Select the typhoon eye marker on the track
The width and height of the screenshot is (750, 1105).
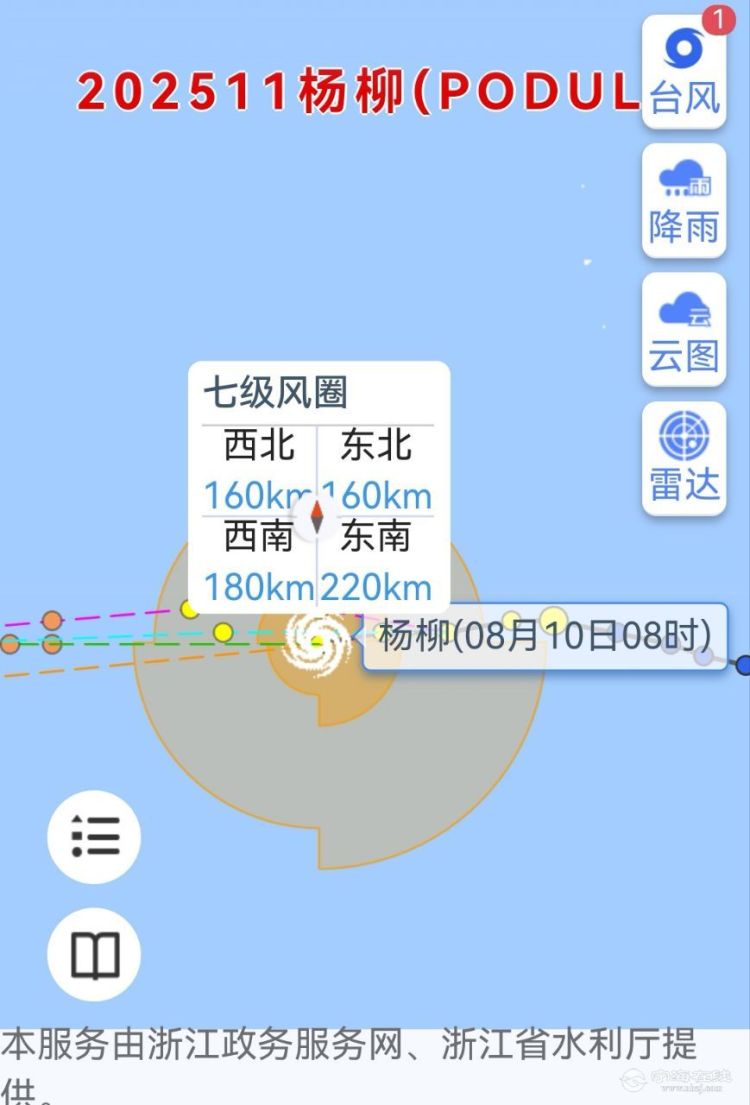[316, 642]
